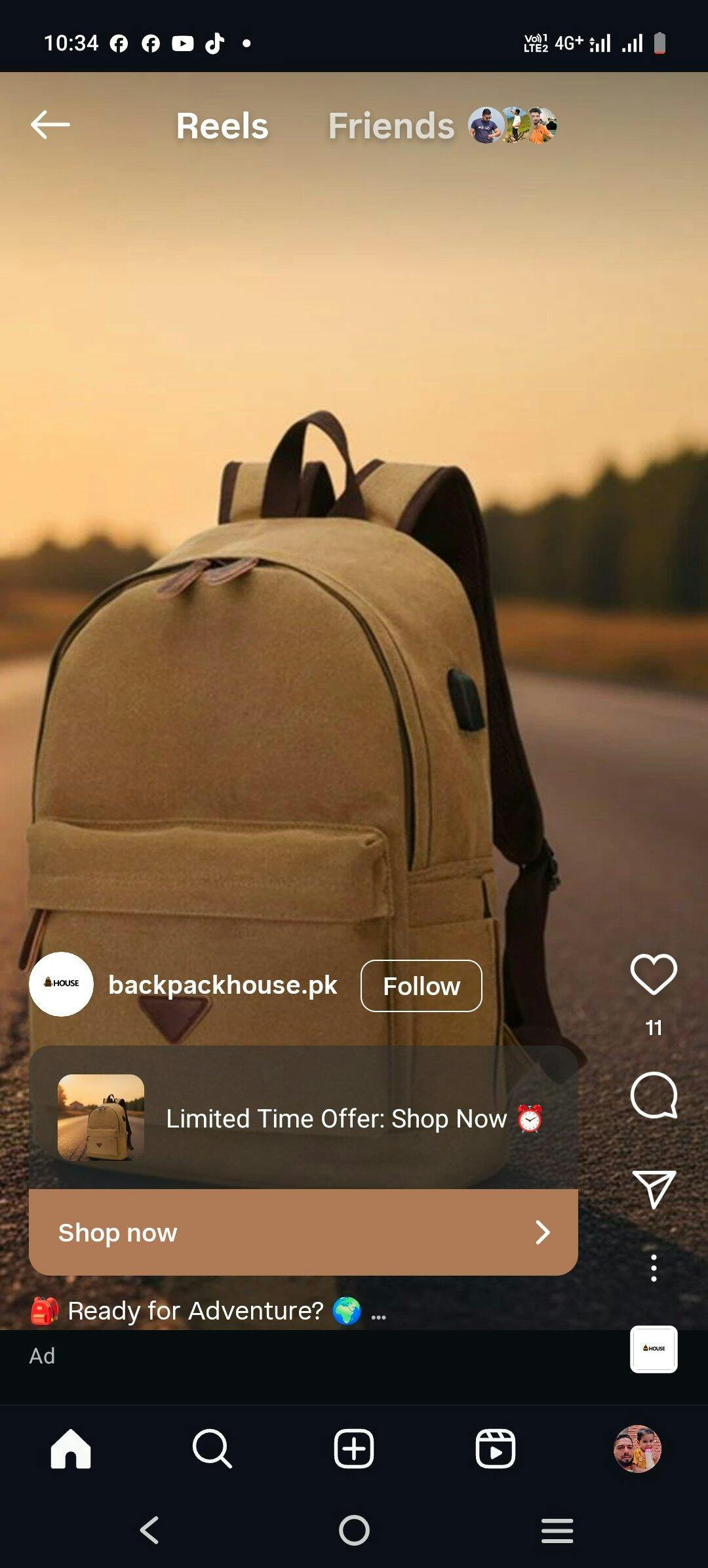Open the Search tab in the bottom bar
708x1568 pixels.
tap(212, 1449)
